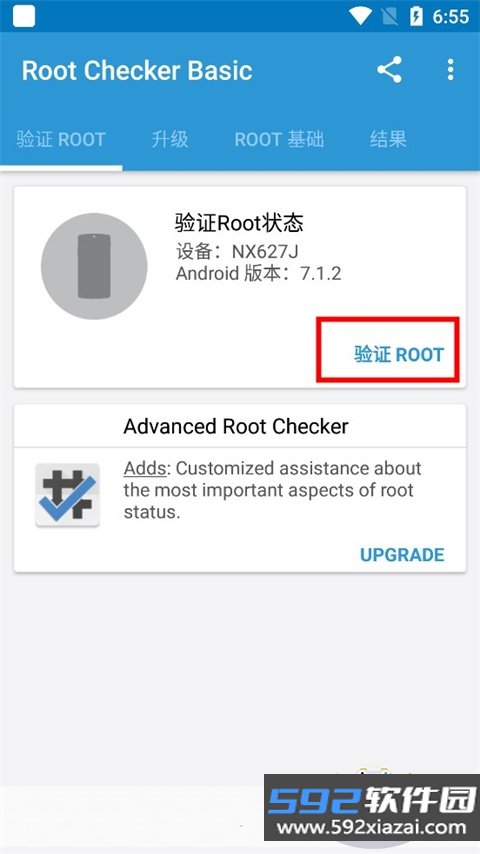
Task: Tap the 验证 ROOT button
Action: click(399, 355)
